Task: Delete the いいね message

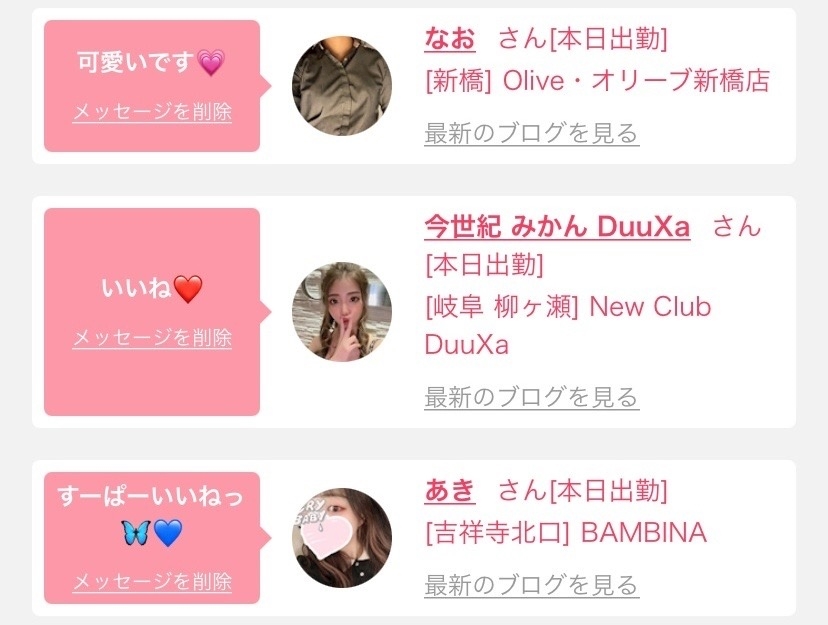Action: pyautogui.click(x=152, y=337)
